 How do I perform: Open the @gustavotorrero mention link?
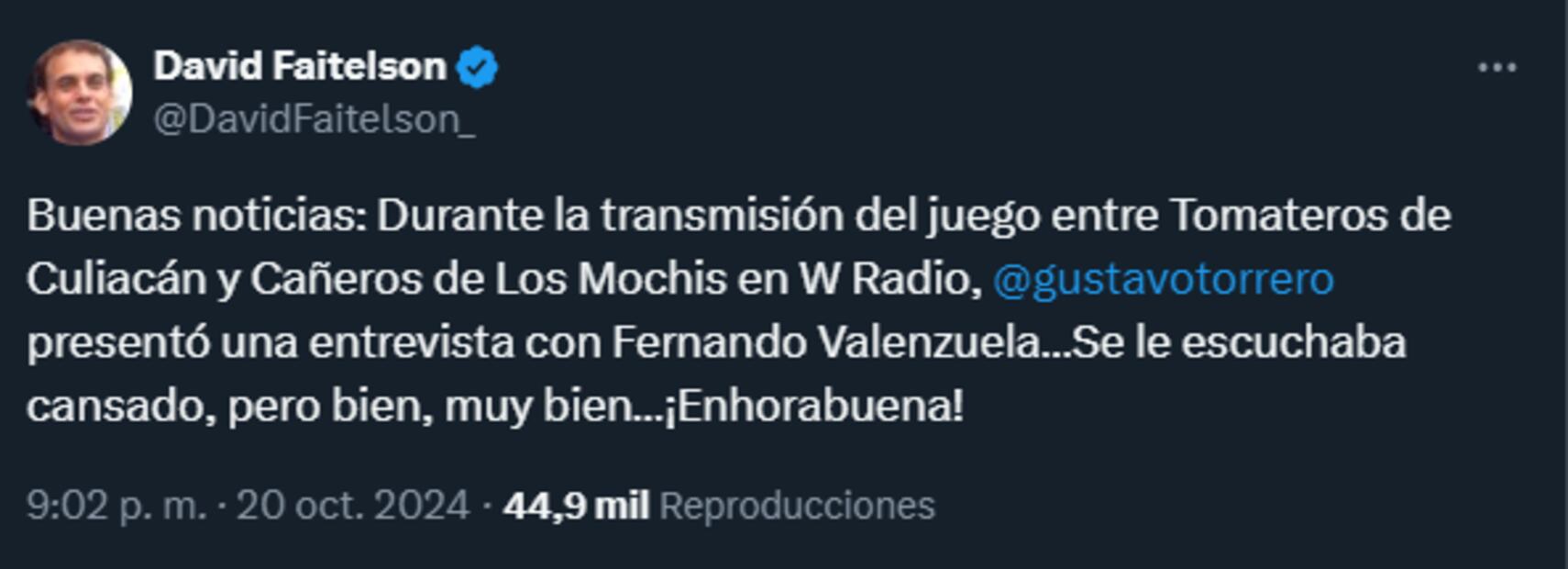[x=1163, y=279]
